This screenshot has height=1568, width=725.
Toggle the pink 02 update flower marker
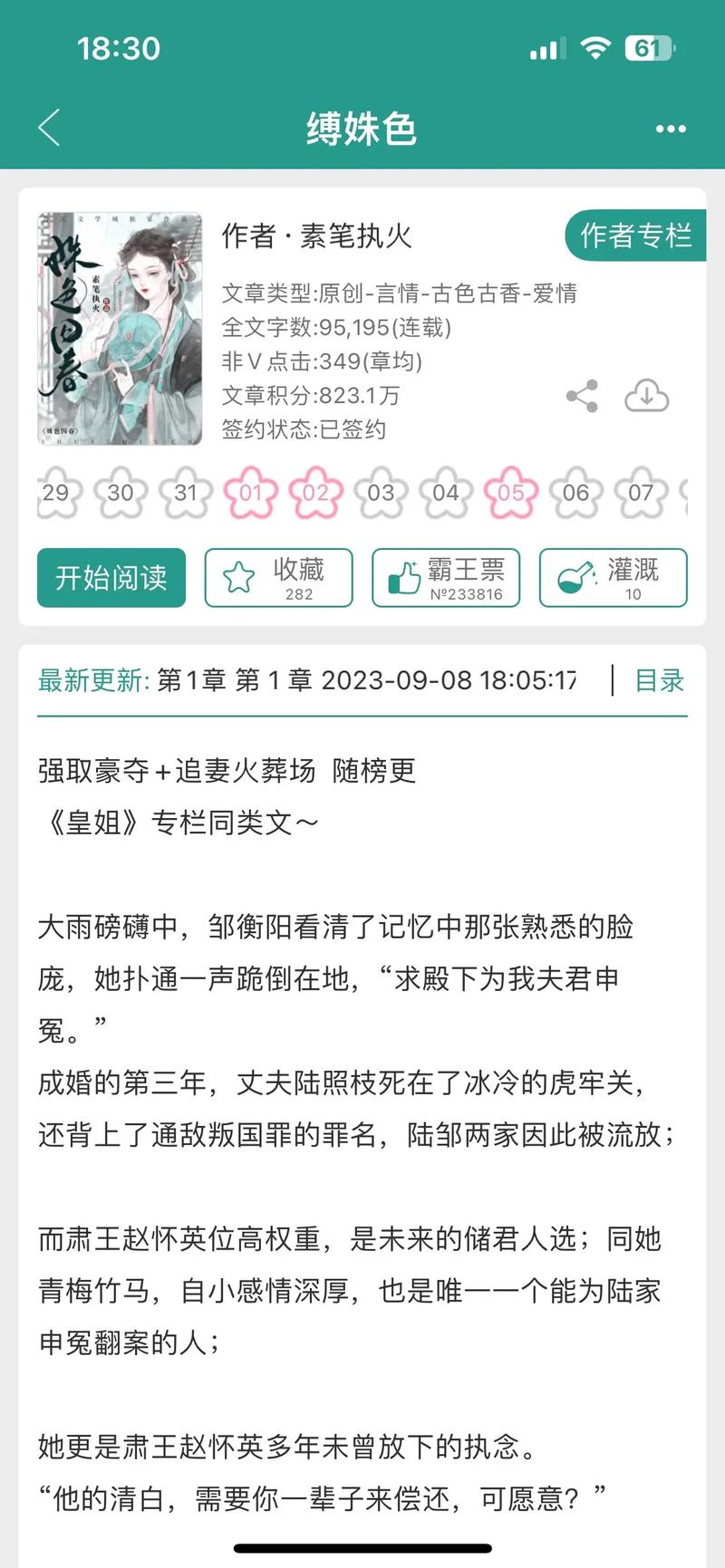[316, 493]
